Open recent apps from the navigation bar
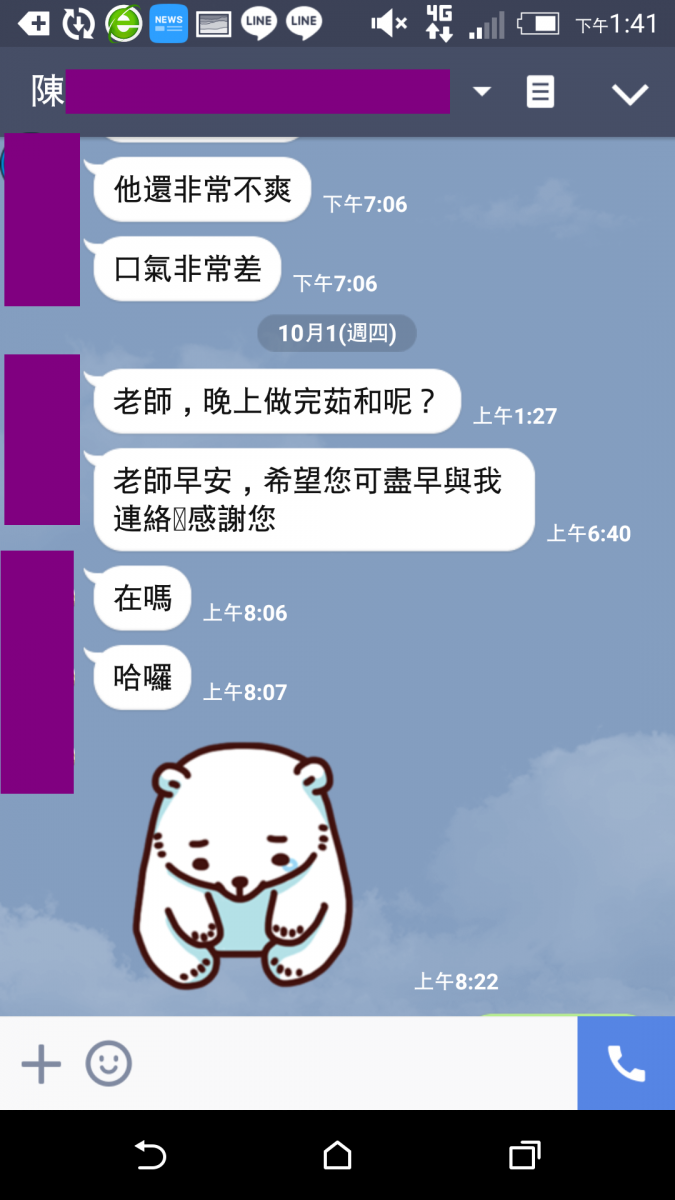675x1200 pixels. pyautogui.click(x=525, y=1156)
